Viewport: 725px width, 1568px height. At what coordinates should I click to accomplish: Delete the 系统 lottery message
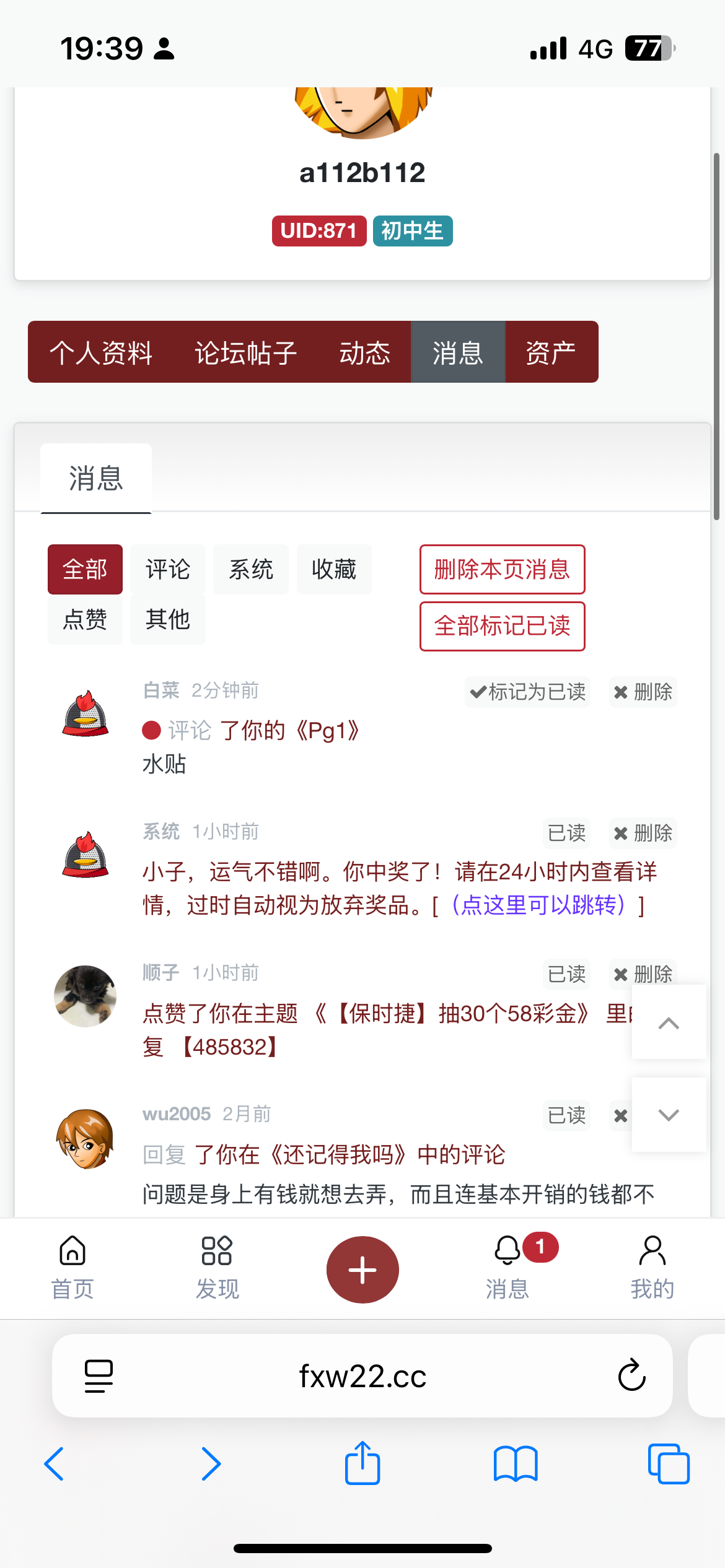click(x=643, y=833)
